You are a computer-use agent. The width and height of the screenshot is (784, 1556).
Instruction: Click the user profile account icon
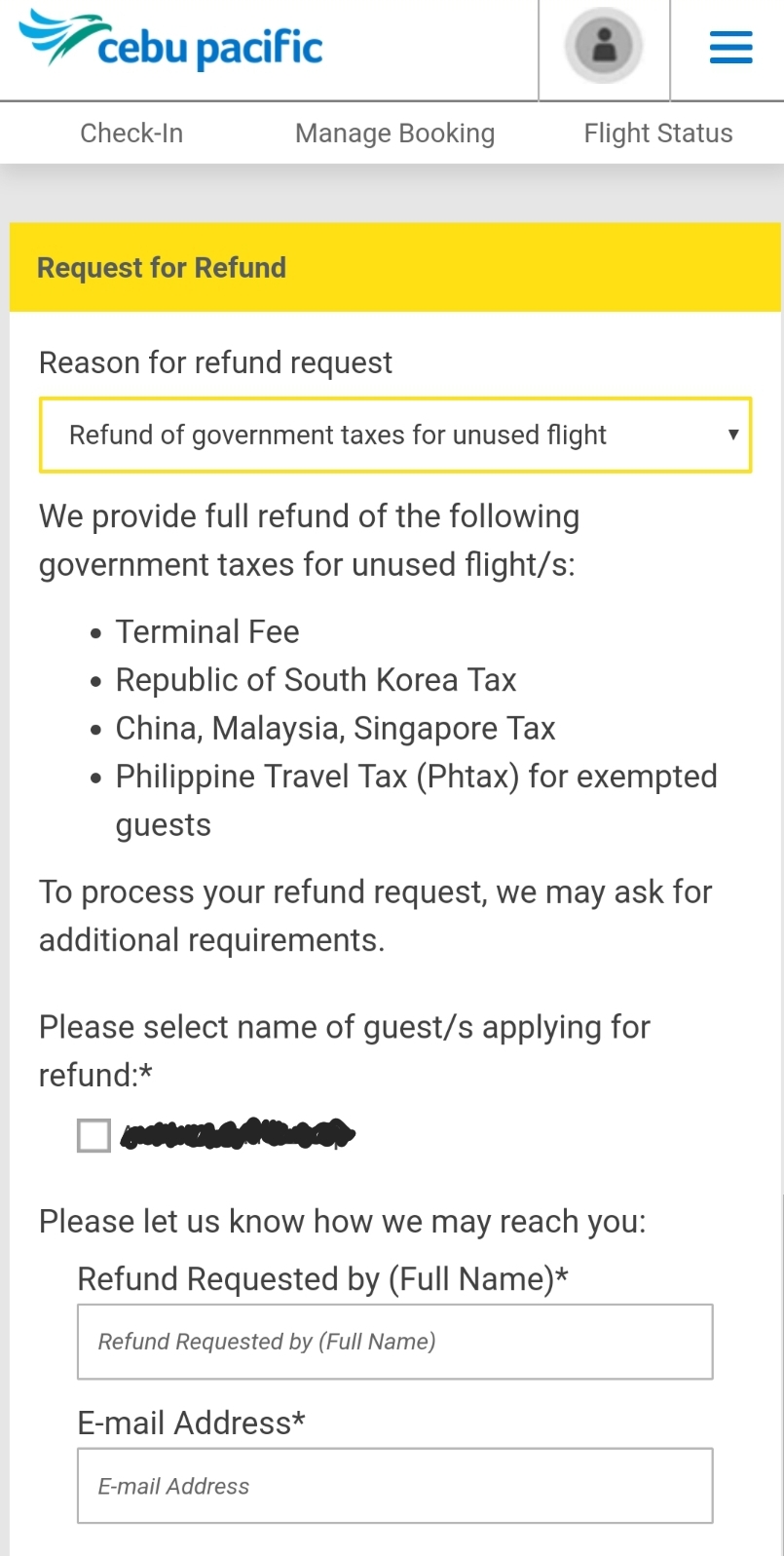[x=603, y=46]
